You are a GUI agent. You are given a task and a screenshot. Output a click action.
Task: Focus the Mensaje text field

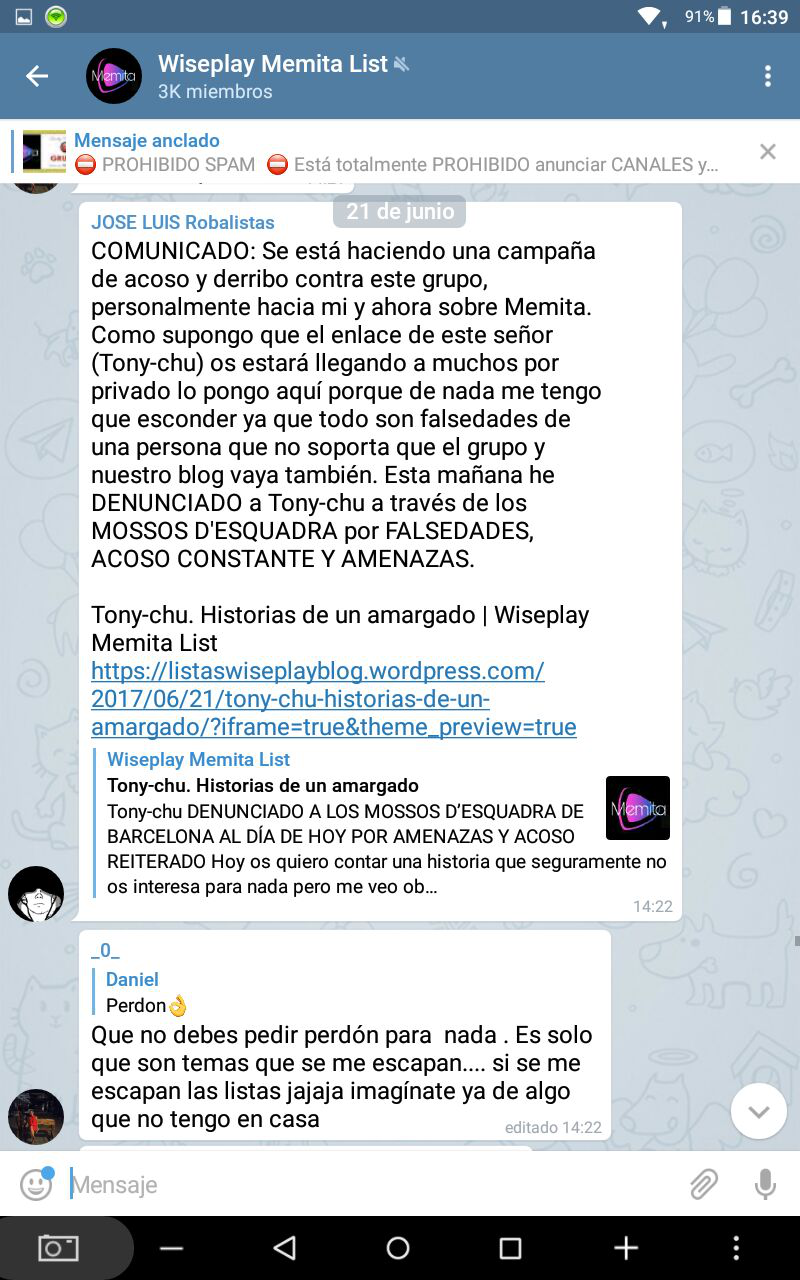pyautogui.click(x=370, y=1185)
